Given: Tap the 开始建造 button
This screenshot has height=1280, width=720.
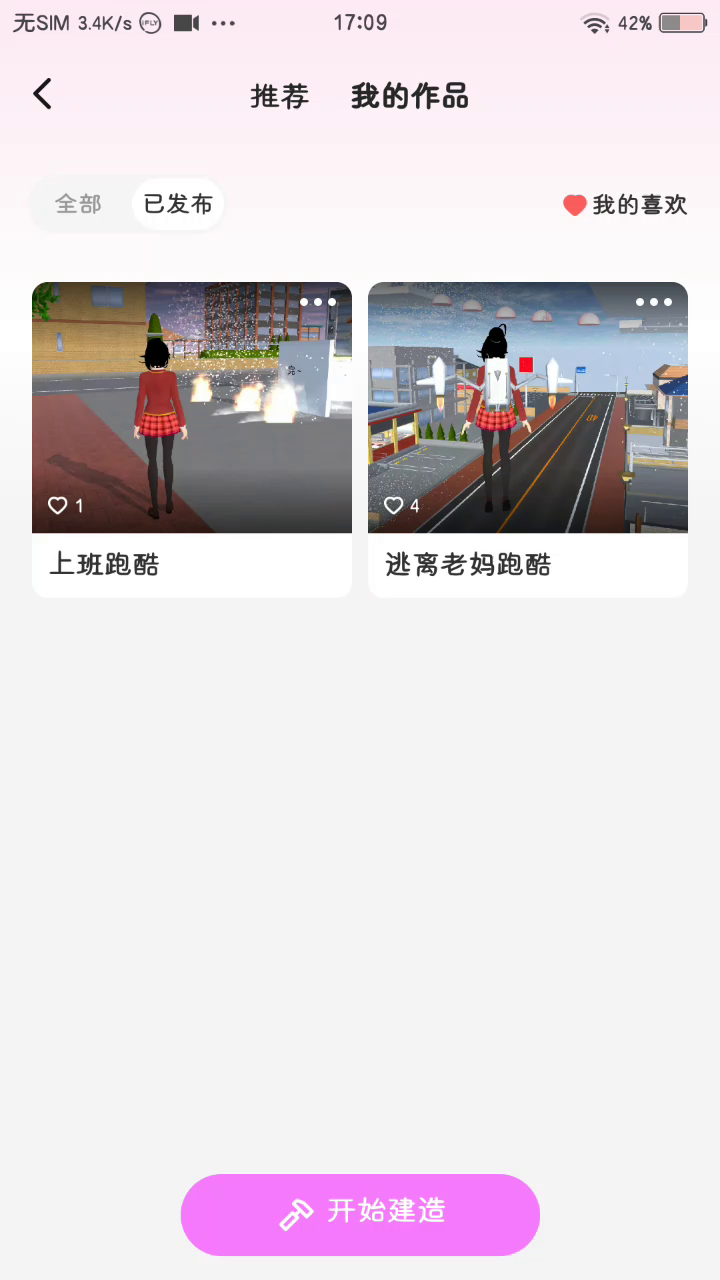Looking at the screenshot, I should pos(360,1213).
